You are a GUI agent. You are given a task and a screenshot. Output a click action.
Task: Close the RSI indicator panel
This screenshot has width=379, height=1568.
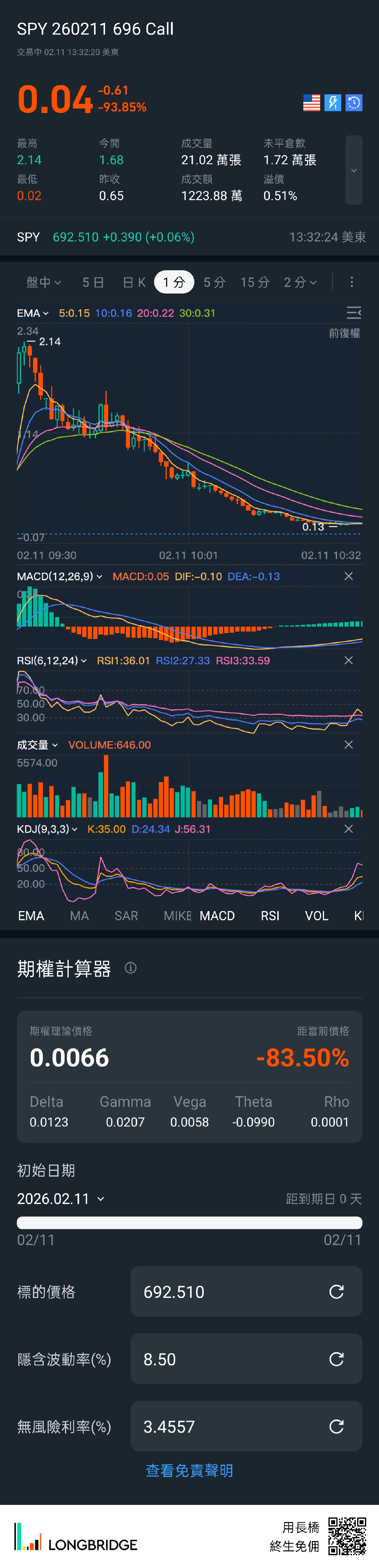(x=349, y=660)
